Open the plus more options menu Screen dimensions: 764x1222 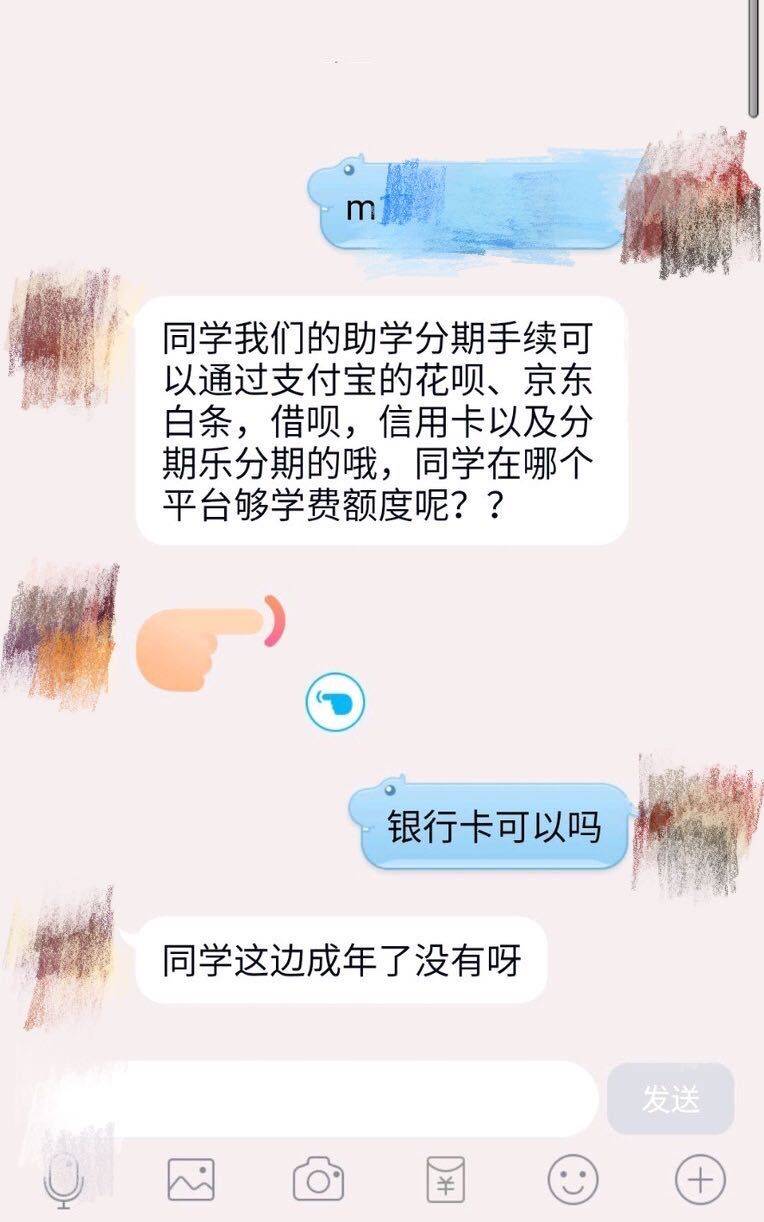point(700,1179)
